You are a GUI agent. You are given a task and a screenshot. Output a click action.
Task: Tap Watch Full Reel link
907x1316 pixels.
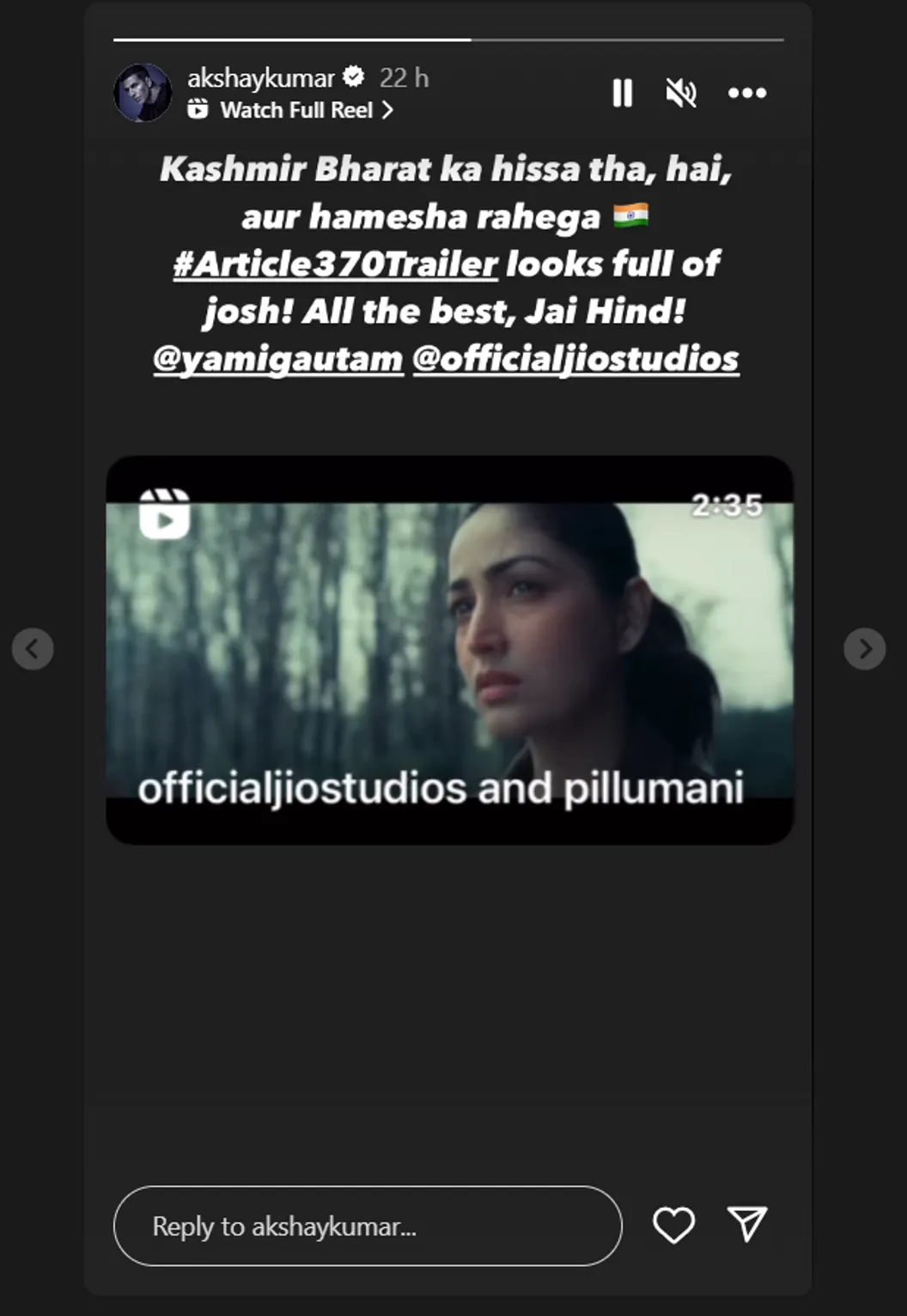point(297,110)
